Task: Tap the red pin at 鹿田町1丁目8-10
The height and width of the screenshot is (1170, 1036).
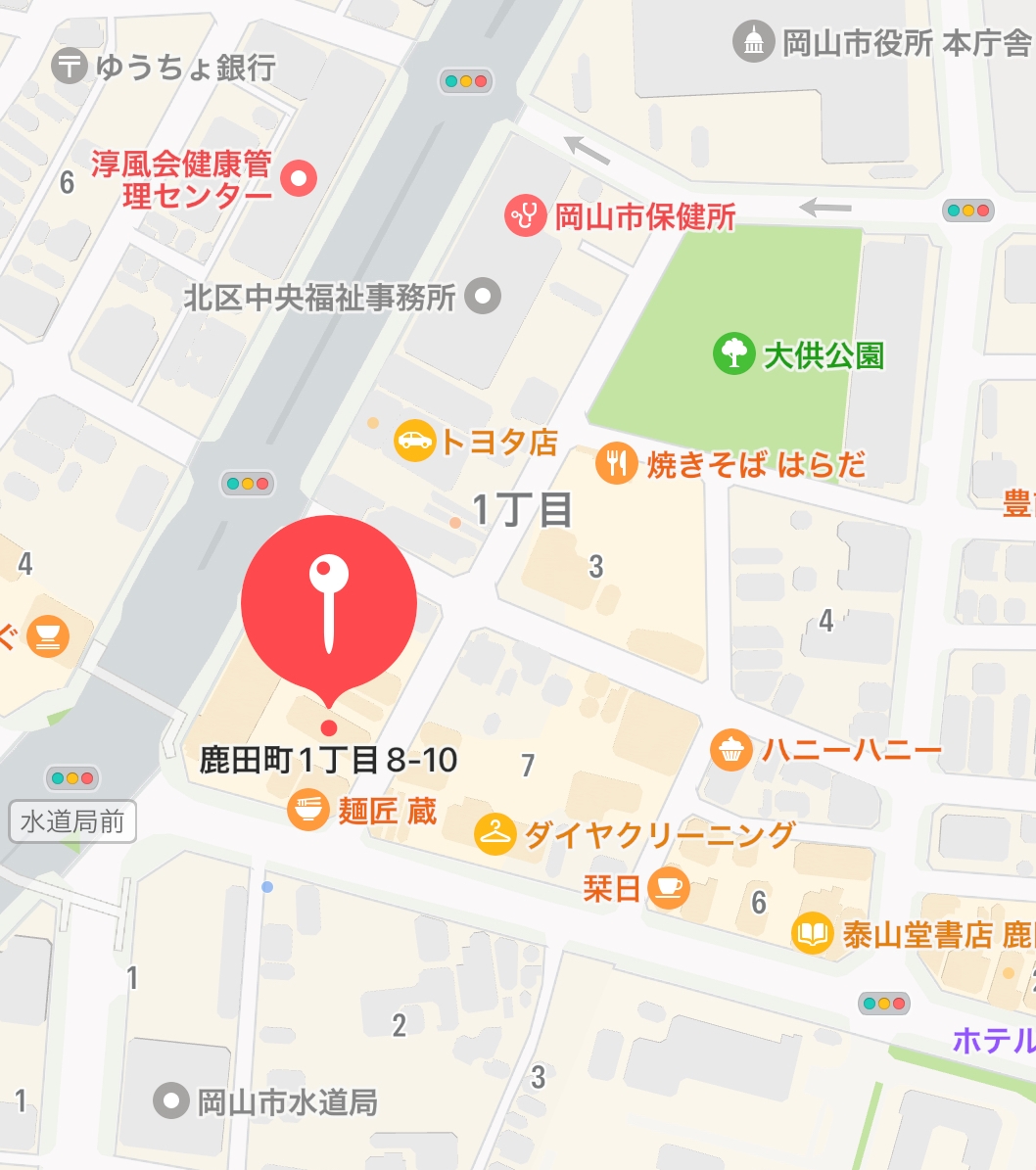Action: click(x=329, y=604)
